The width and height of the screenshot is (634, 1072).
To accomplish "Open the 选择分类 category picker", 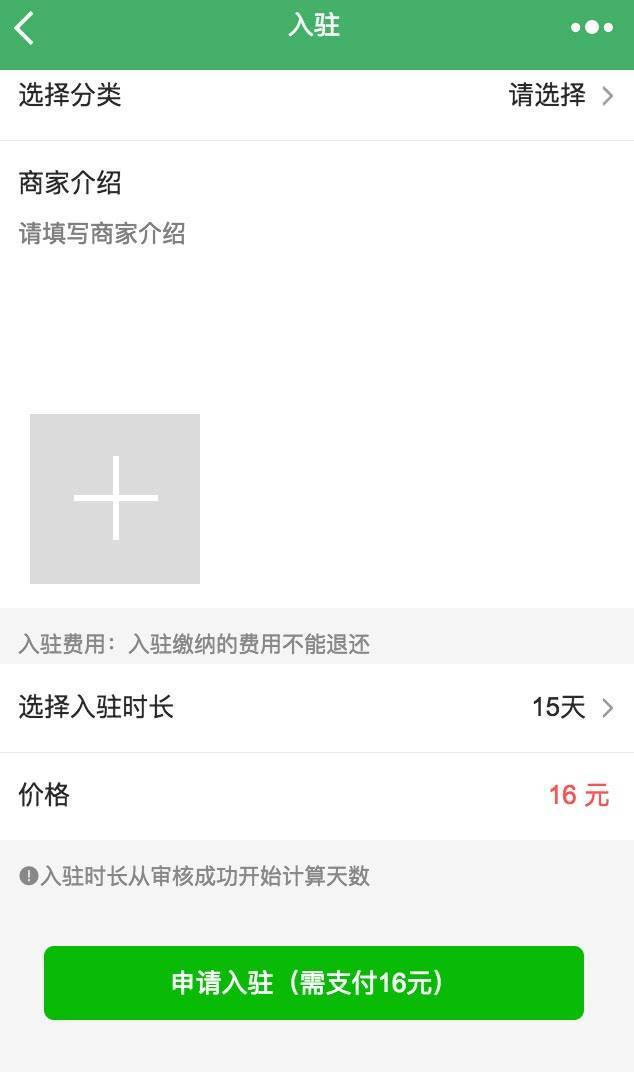I will [x=317, y=95].
